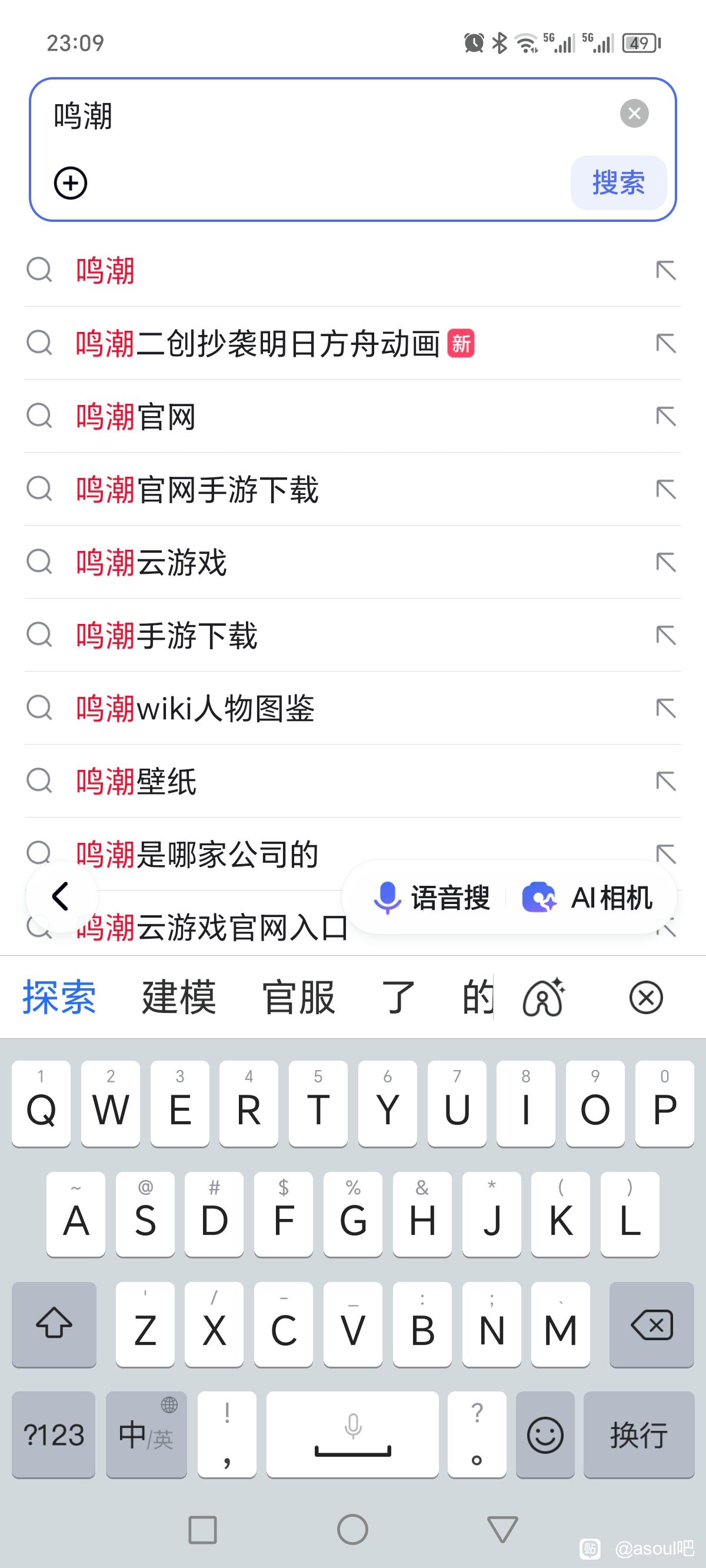Pick 官服 from the keyboard candidates
This screenshot has width=706, height=1568.
[x=298, y=998]
